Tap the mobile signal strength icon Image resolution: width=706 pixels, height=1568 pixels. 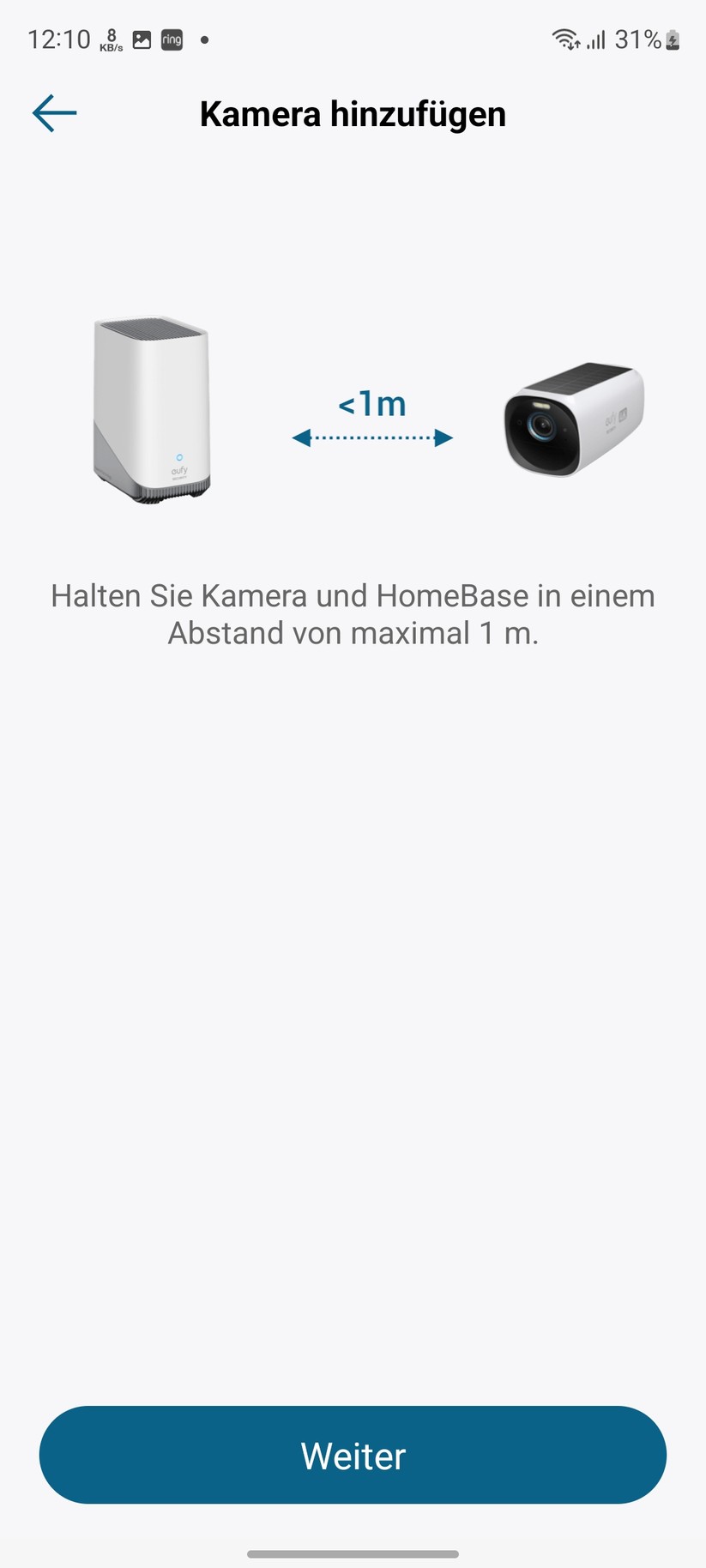[x=595, y=39]
